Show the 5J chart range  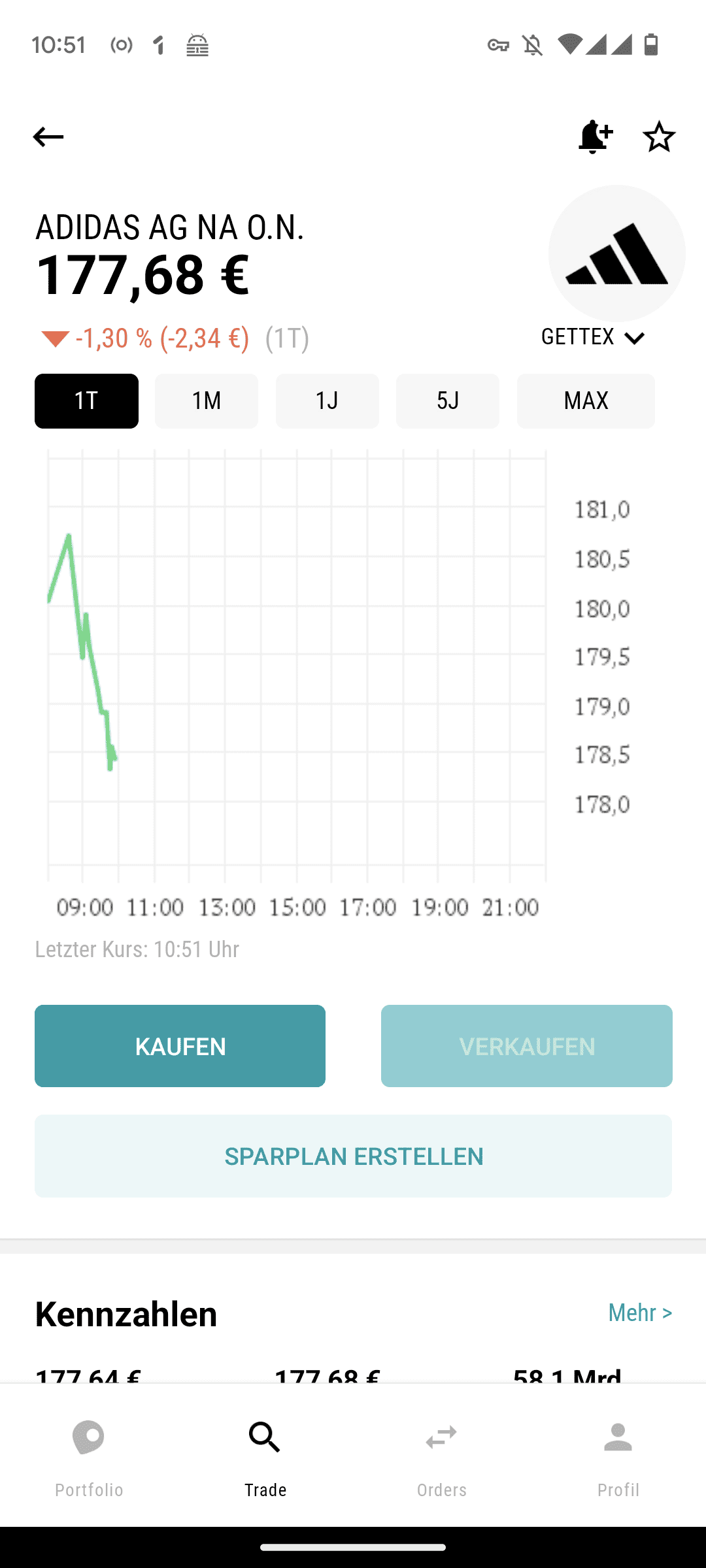[448, 401]
